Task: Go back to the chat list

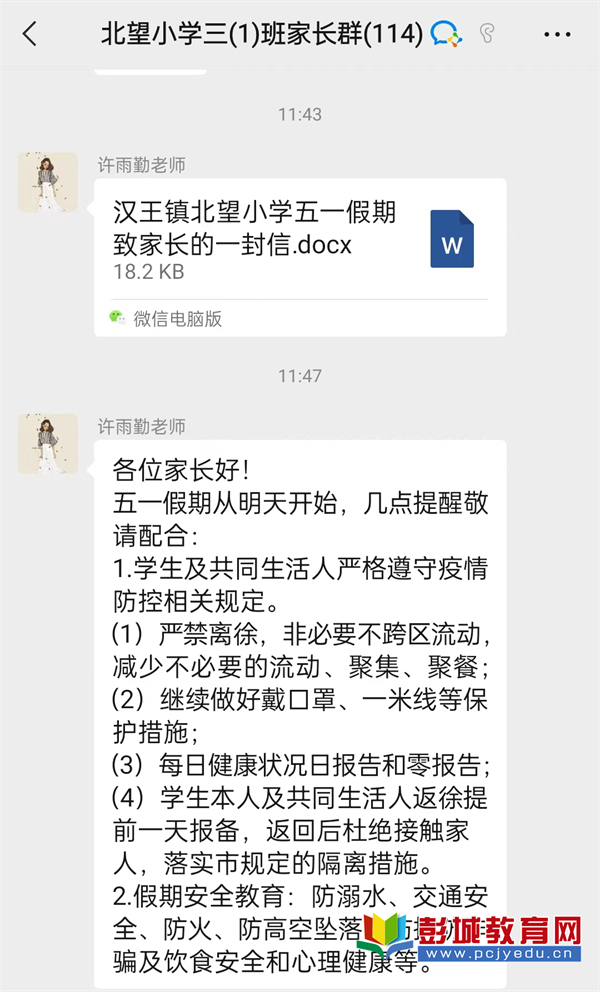Action: click(30, 34)
